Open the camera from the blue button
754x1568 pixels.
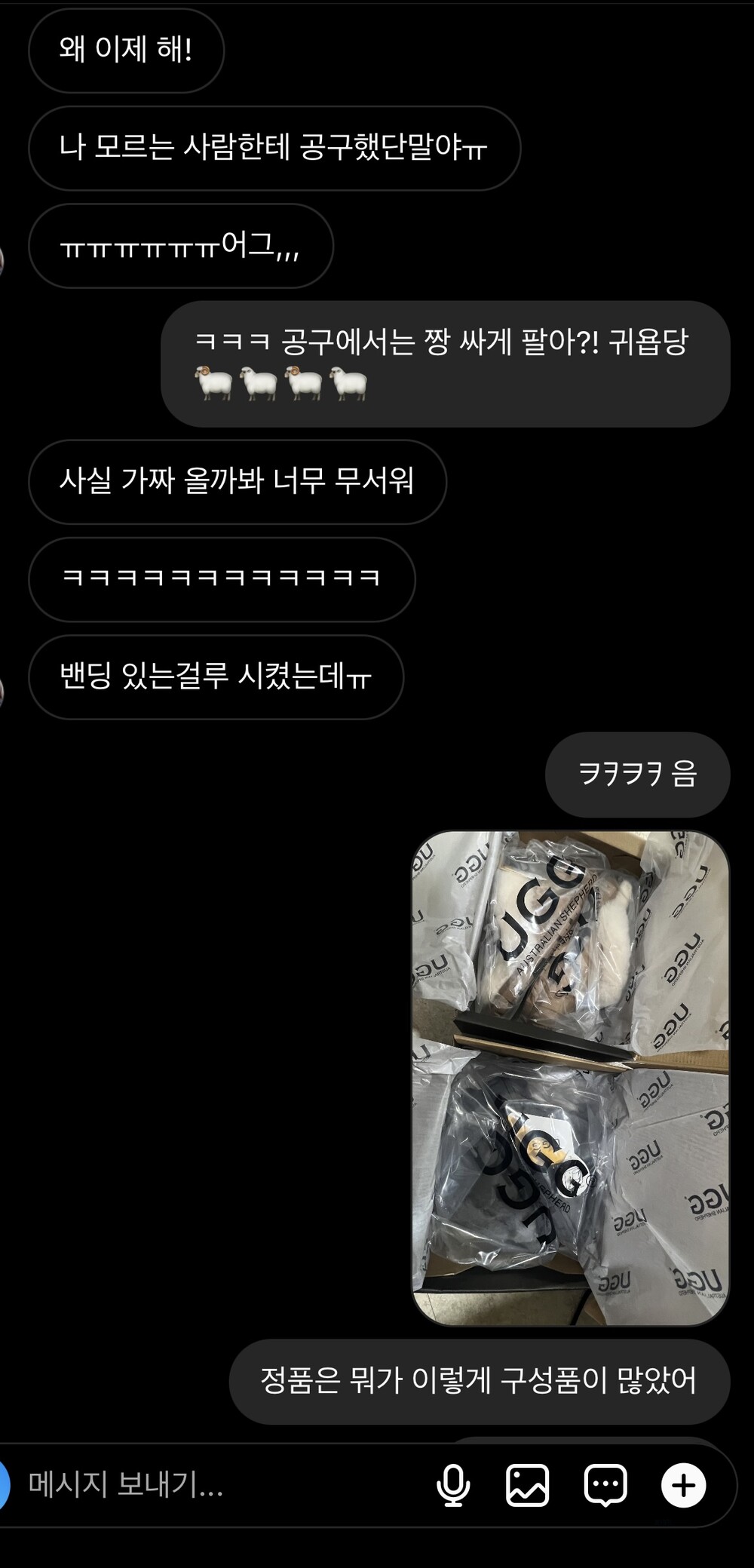pyautogui.click(x=4, y=1485)
